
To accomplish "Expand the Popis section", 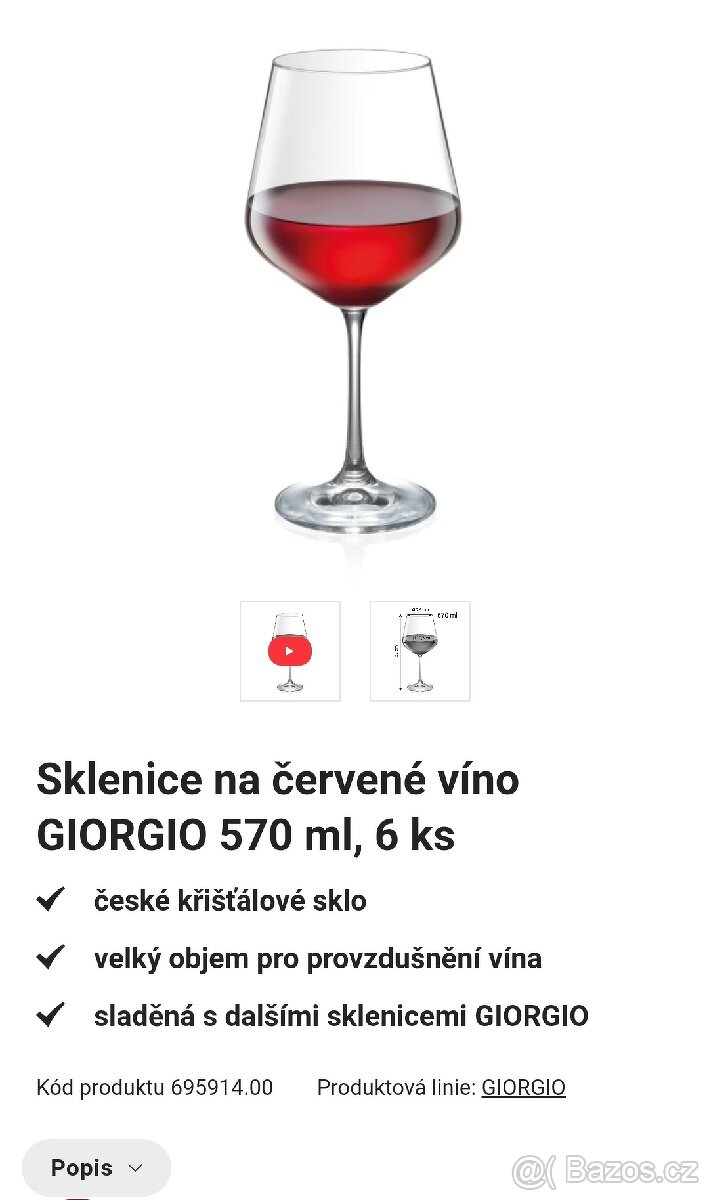I will coord(97,1167).
